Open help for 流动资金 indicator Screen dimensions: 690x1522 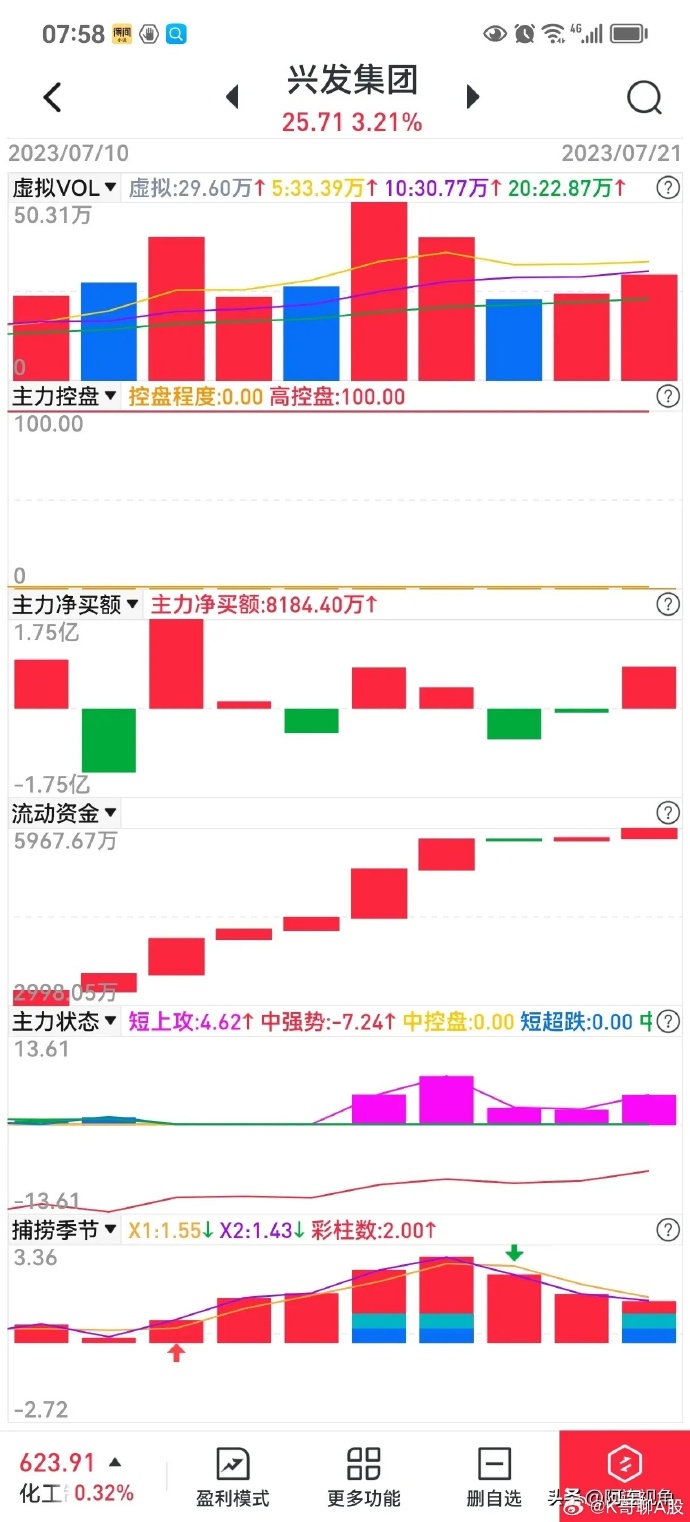point(667,813)
